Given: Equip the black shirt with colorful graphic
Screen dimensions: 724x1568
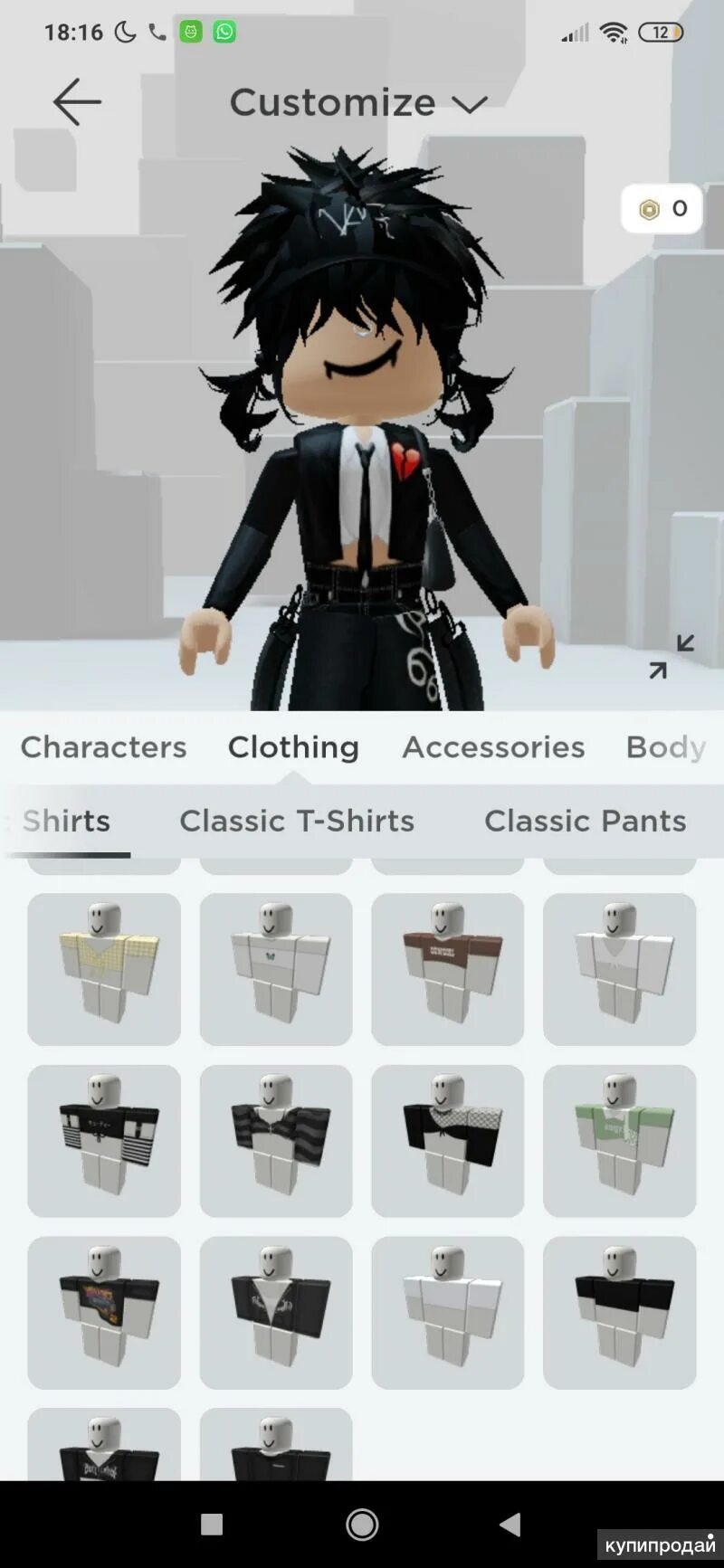Looking at the screenshot, I should coord(104,1313).
